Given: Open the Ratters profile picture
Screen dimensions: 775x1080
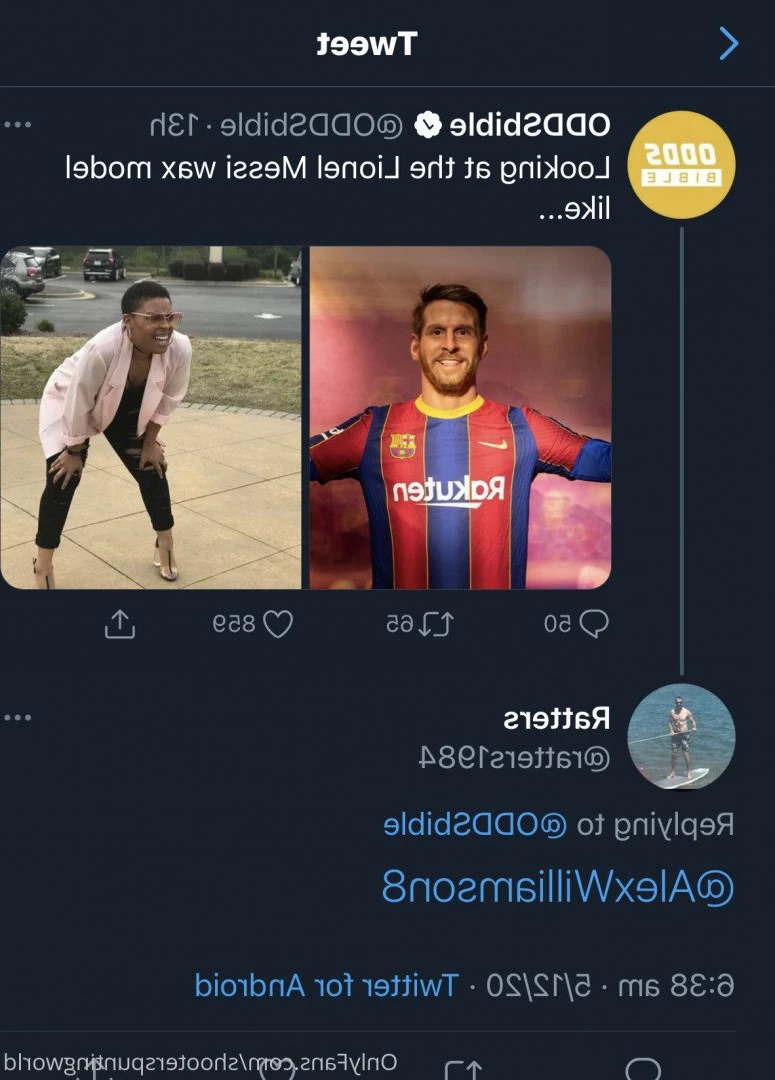Looking at the screenshot, I should pos(681,738).
